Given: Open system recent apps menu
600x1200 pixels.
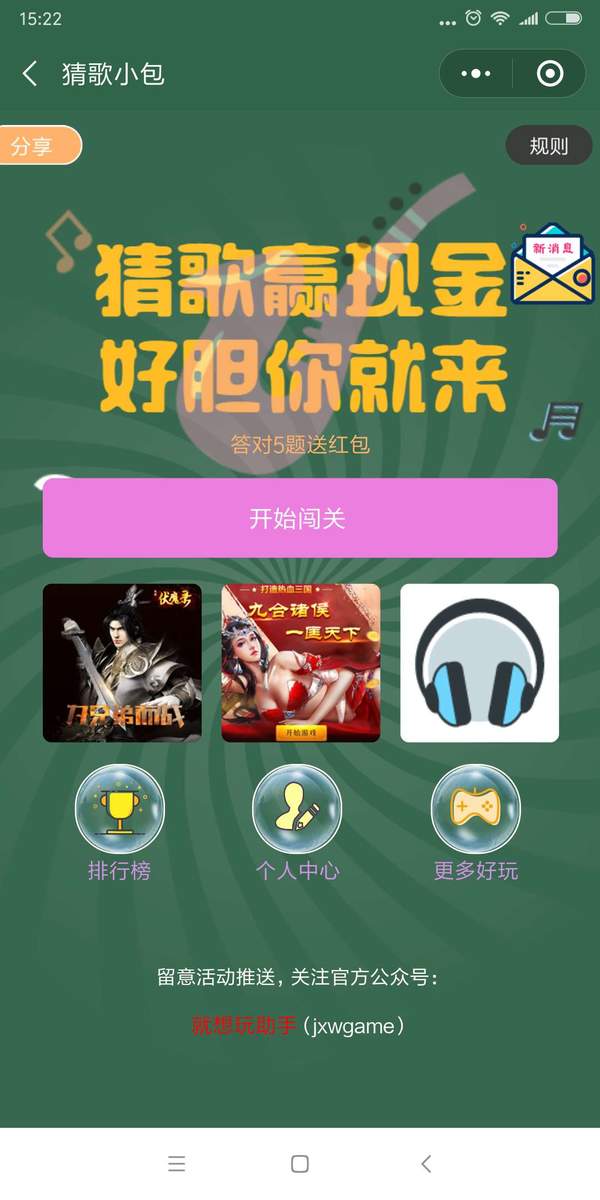Looking at the screenshot, I should (177, 1163).
